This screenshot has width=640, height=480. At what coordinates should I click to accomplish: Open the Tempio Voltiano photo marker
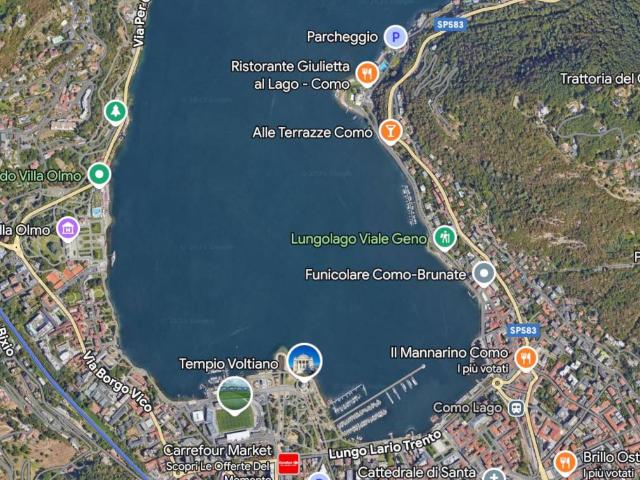tap(304, 361)
